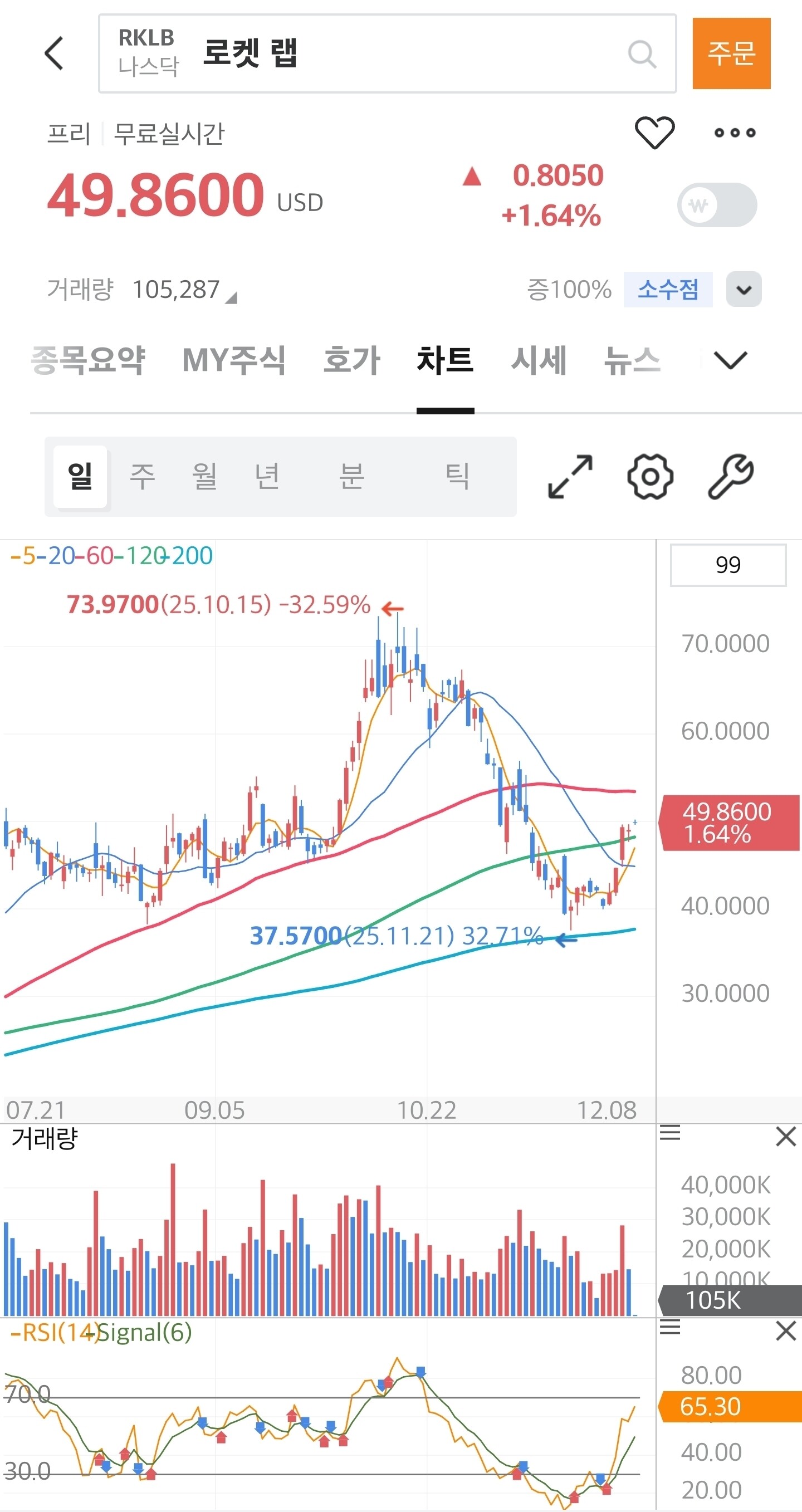Switch to the 종목요약 tab
Screen dimensions: 802x1512
coord(88,360)
